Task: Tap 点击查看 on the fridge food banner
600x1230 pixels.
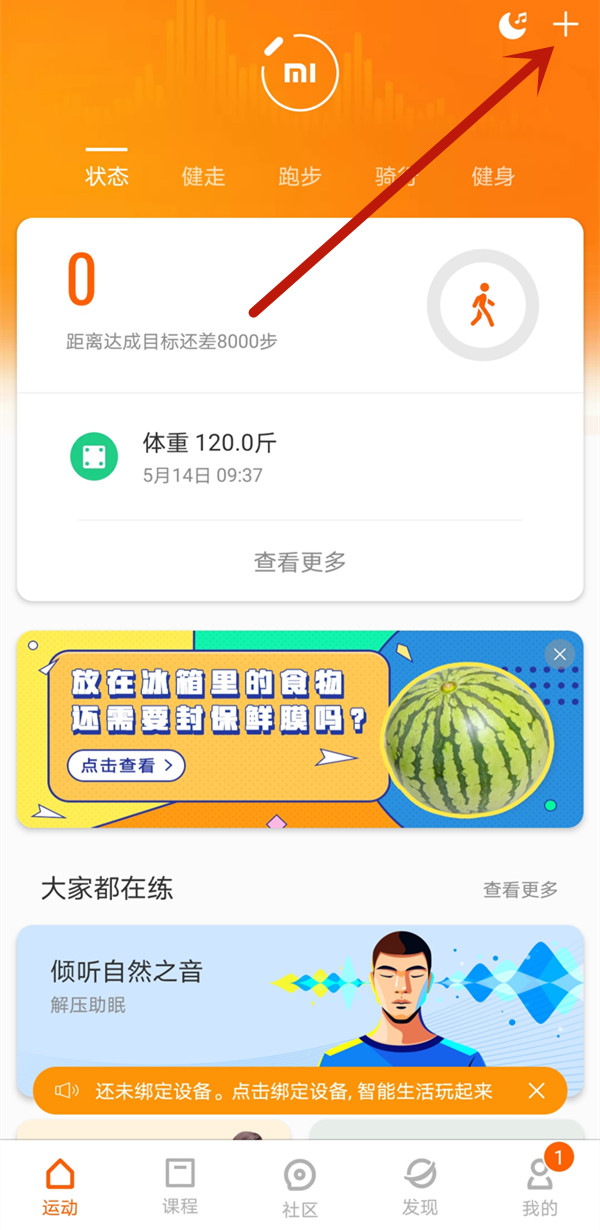Action: click(126, 766)
